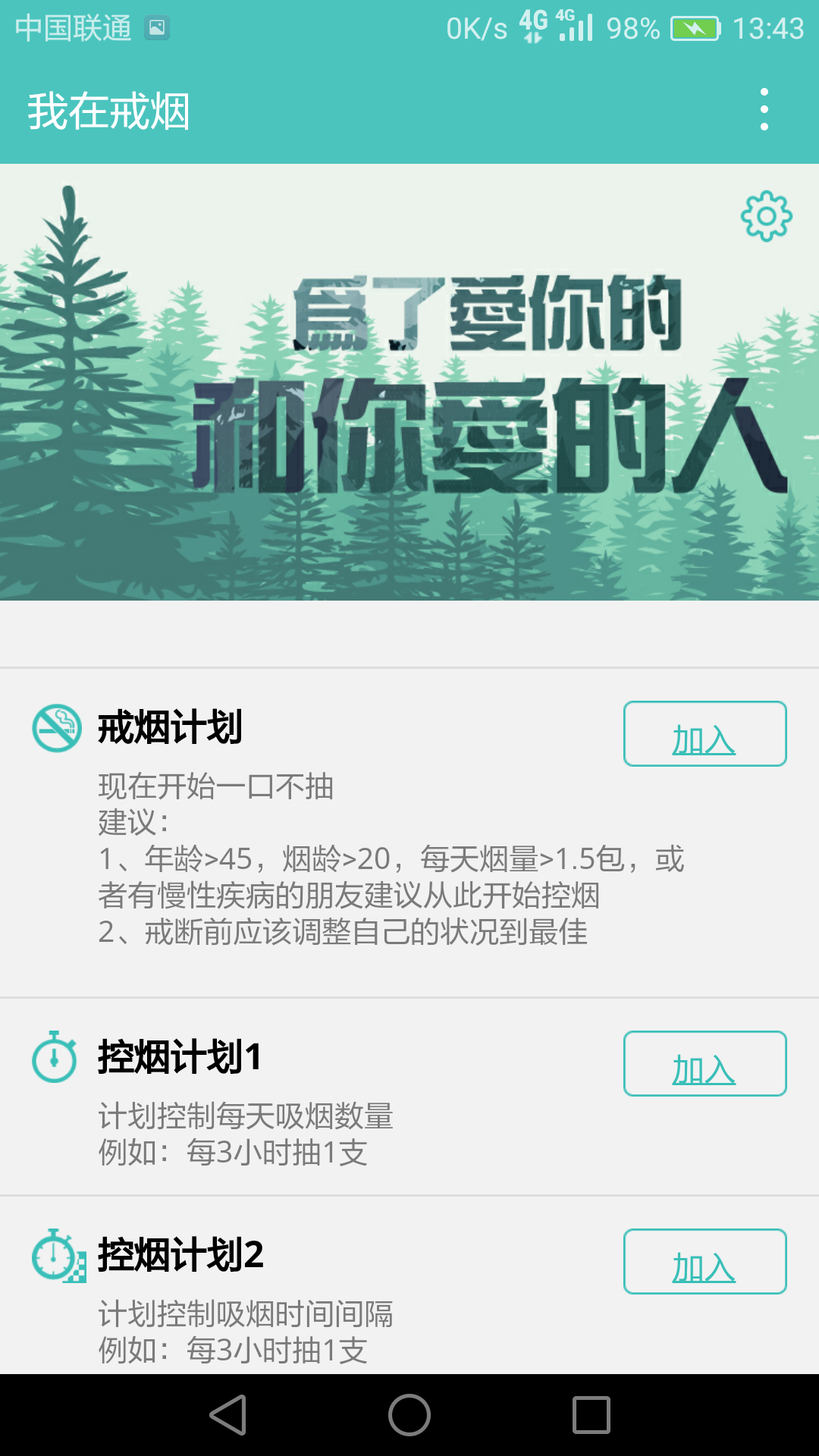Join the 戒烟计划 quit-smoking plan
Image resolution: width=819 pixels, height=1456 pixels.
704,734
